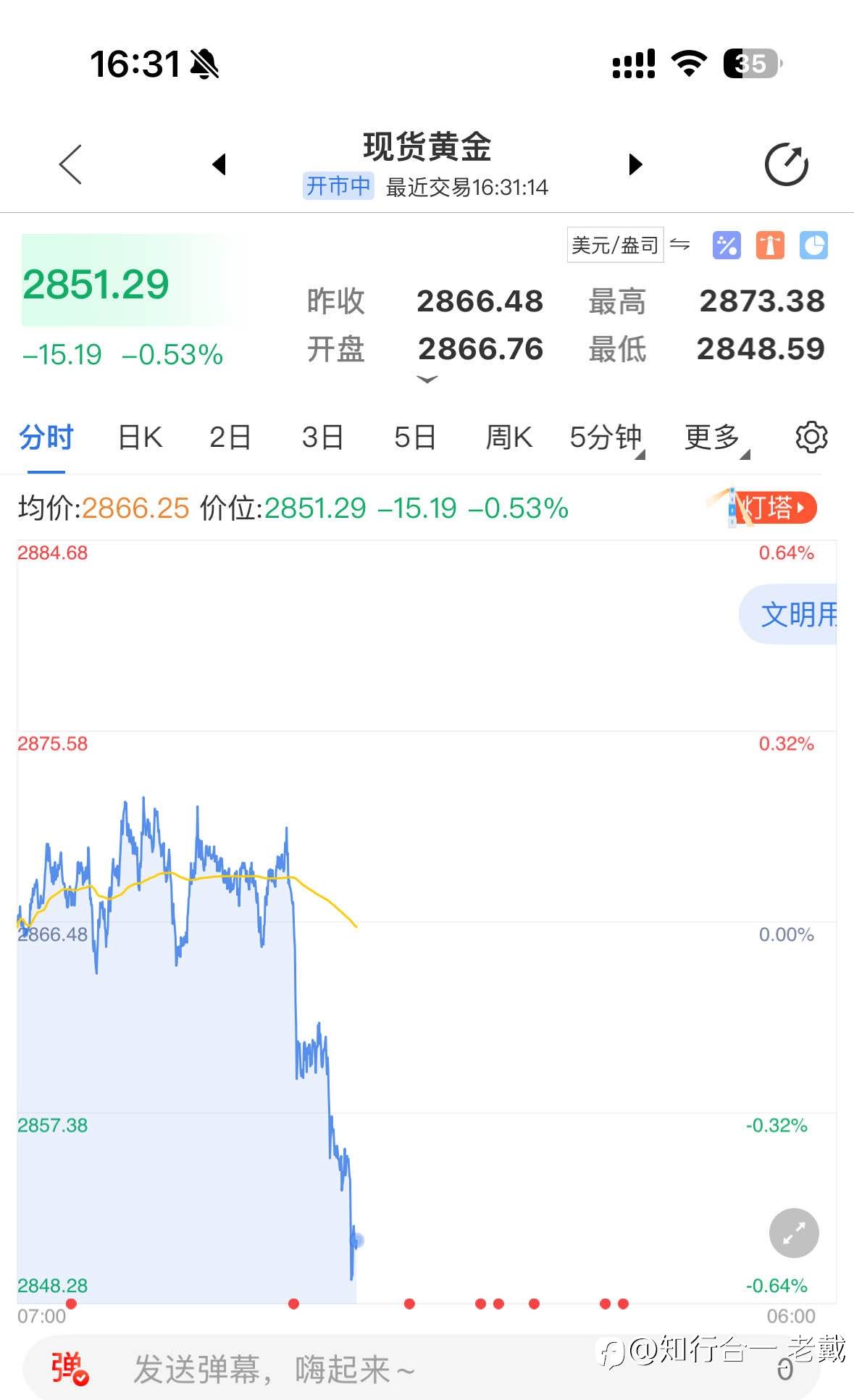854x1400 pixels.
Task: Switch to the next instrument arrow
Action: pos(635,164)
